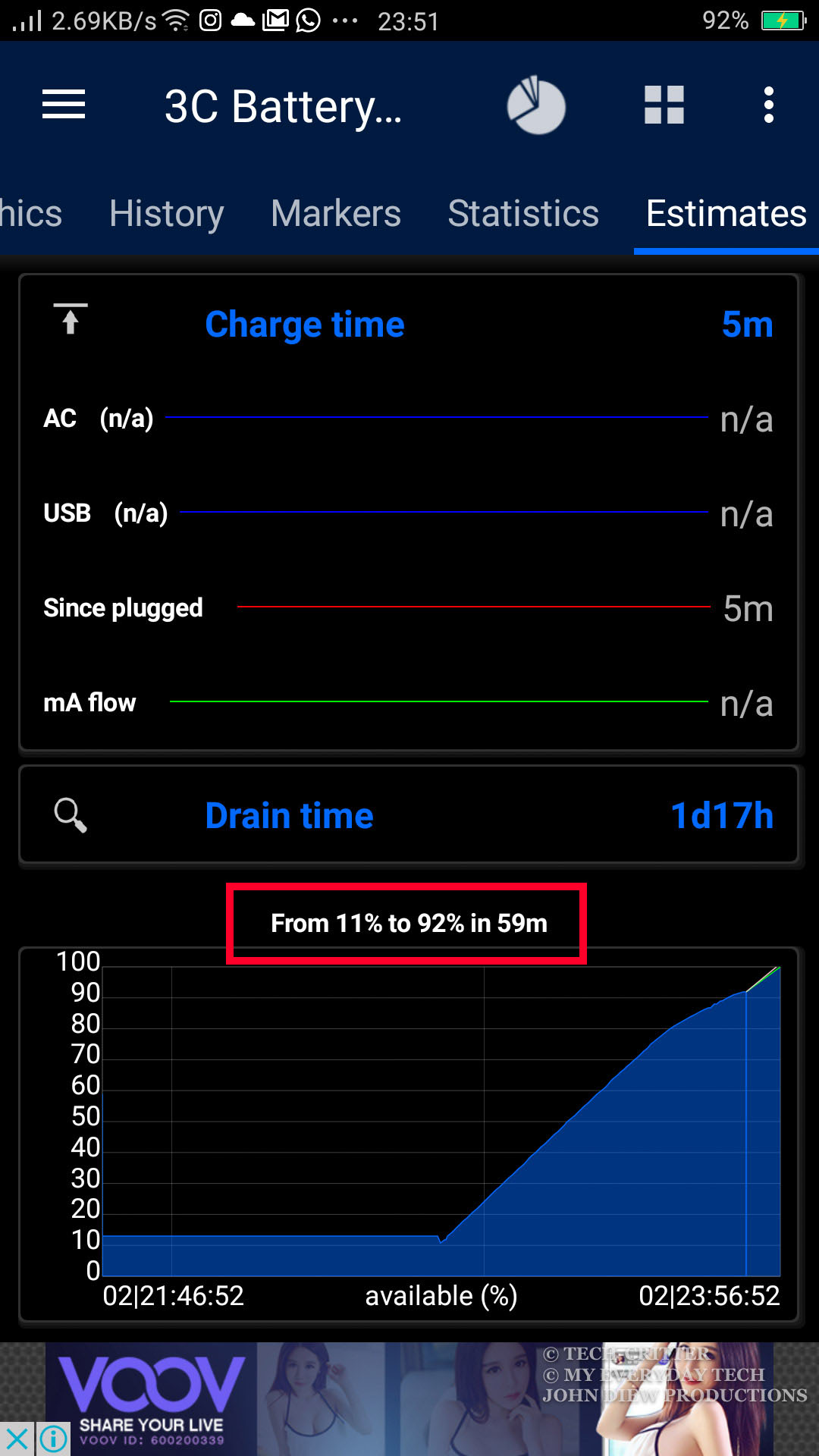Open the hamburger navigation drawer
Screen dimensions: 819x1456
click(x=64, y=105)
